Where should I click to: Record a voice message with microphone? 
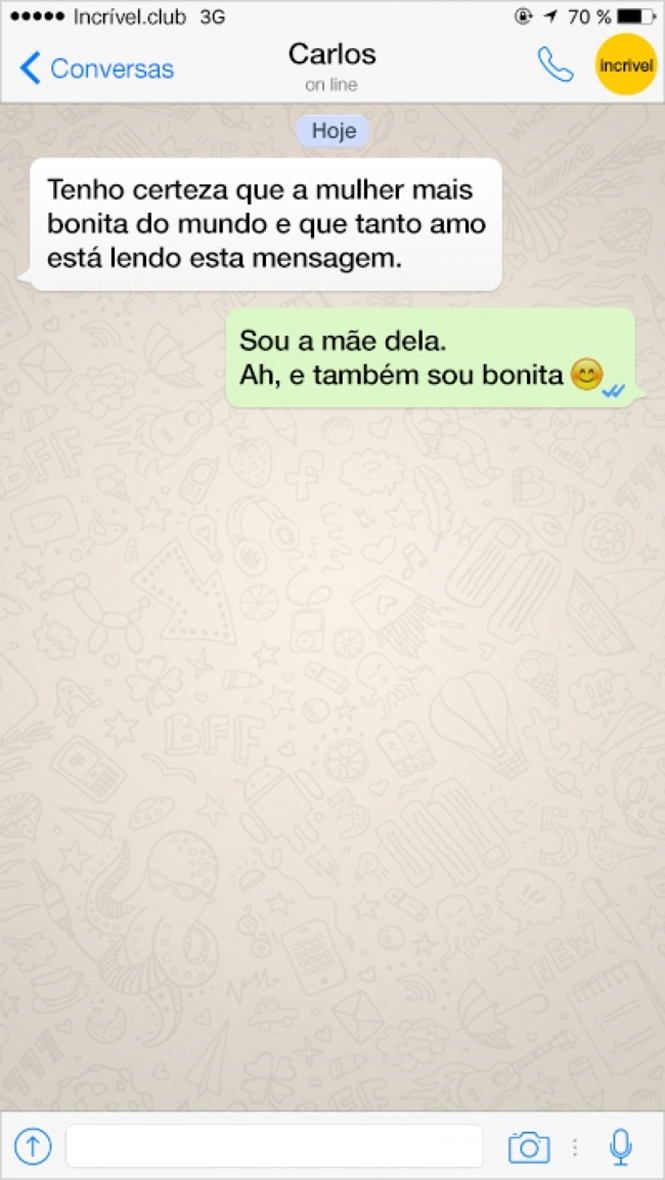(x=621, y=1146)
